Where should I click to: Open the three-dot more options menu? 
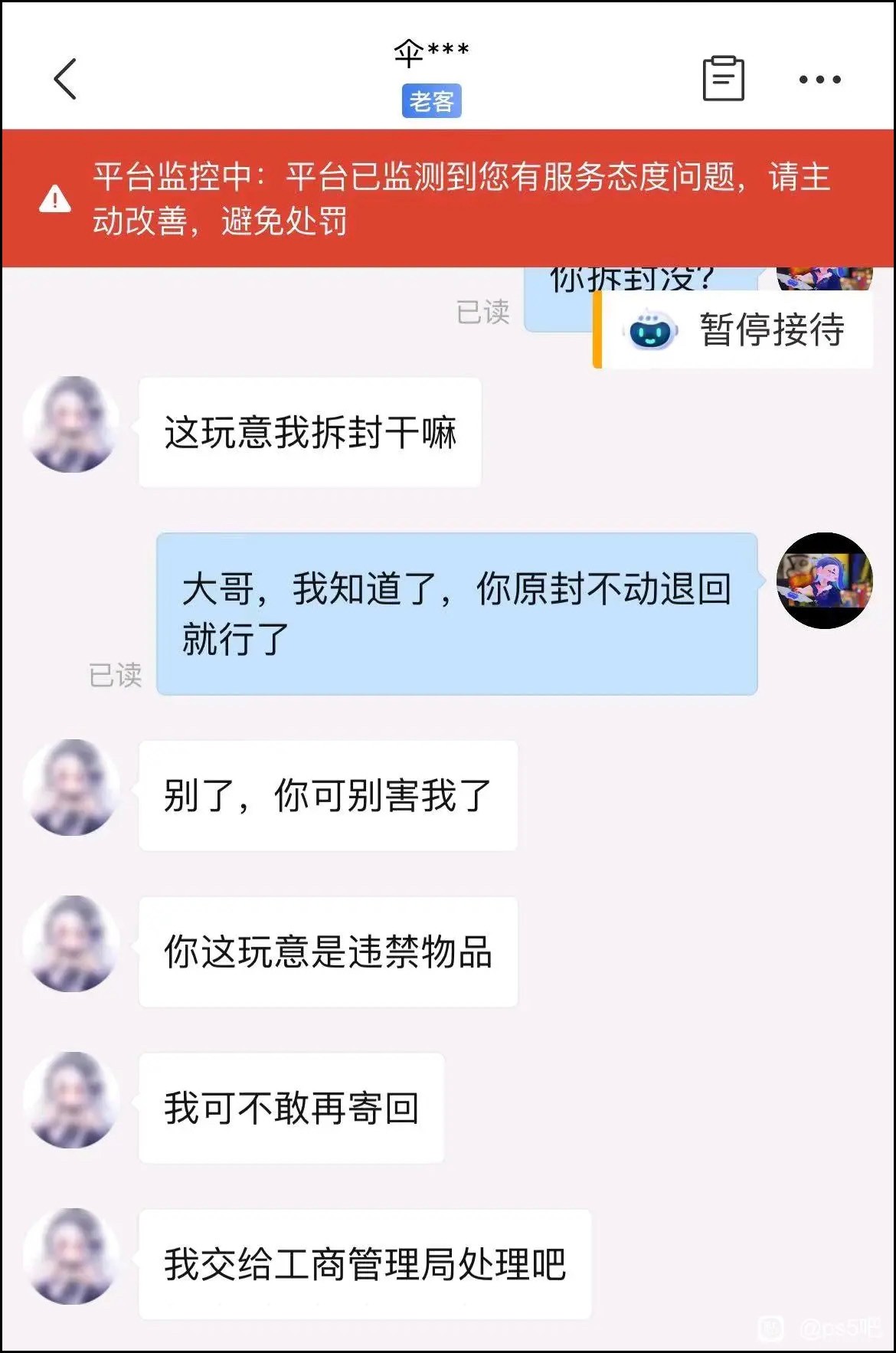pyautogui.click(x=817, y=79)
